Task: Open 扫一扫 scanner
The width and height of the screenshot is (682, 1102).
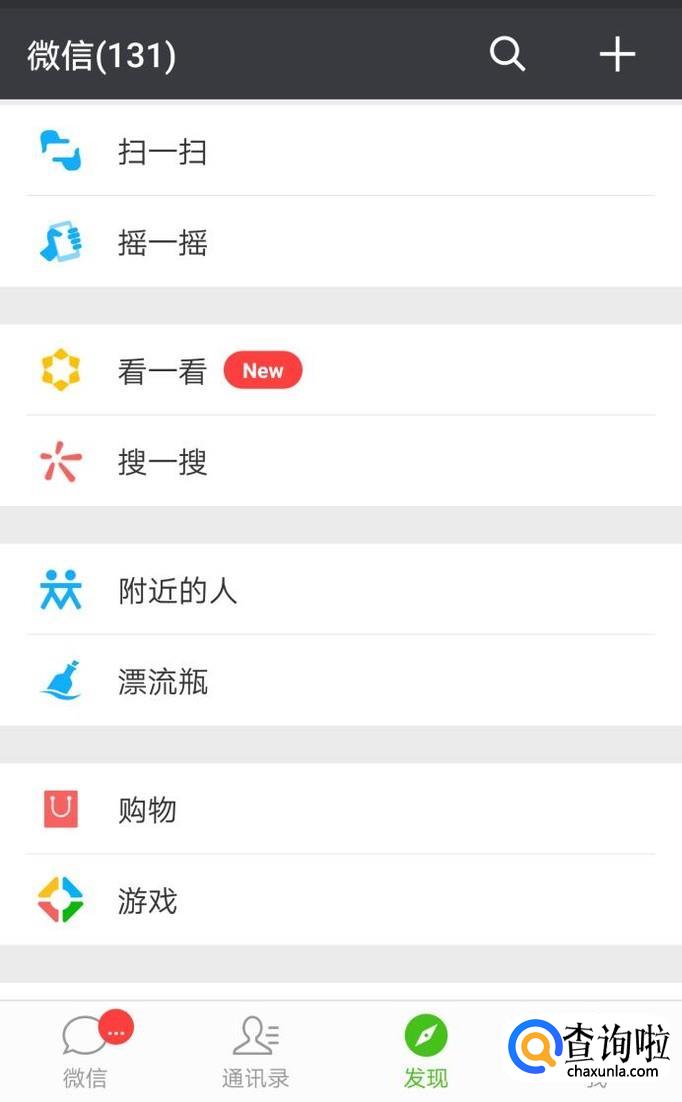Action: click(x=341, y=150)
